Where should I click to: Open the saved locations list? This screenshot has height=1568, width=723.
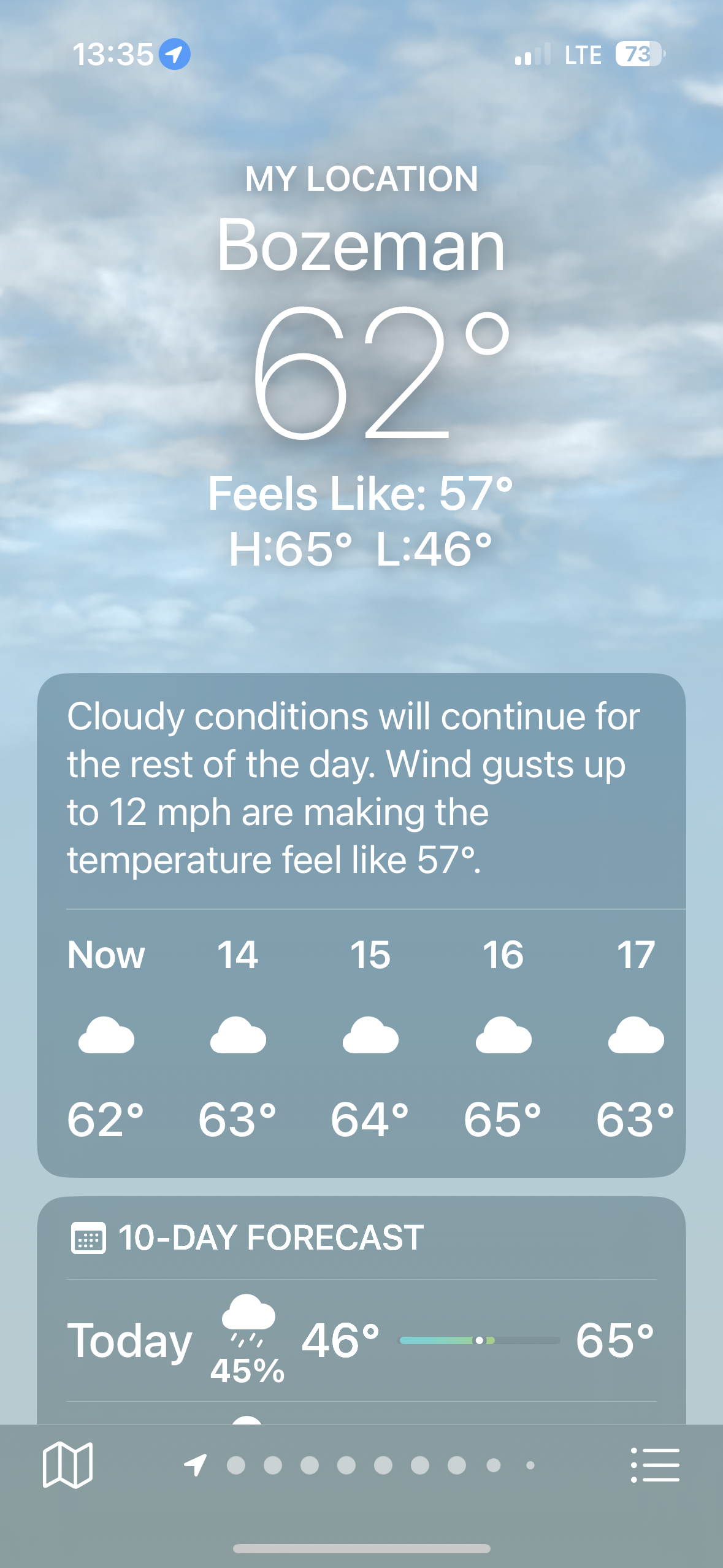[x=655, y=1465]
